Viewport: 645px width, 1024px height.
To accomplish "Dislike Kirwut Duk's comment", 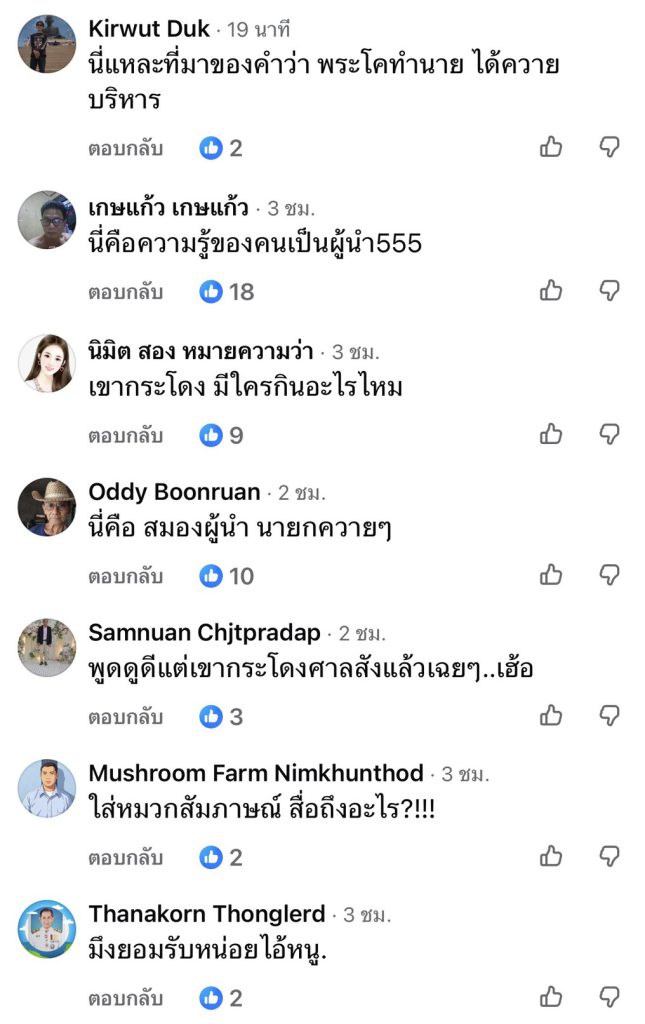I will tap(609, 147).
